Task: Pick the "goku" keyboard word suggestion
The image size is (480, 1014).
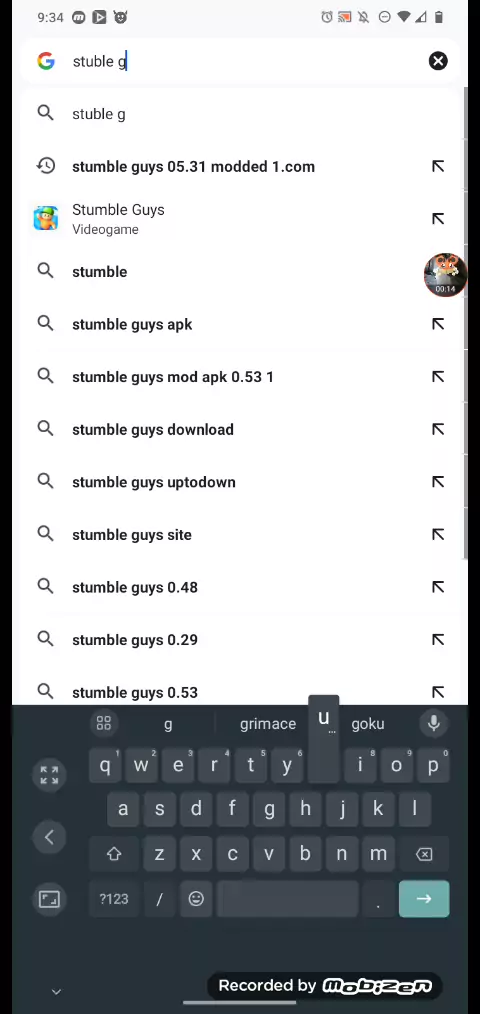Action: (367, 724)
